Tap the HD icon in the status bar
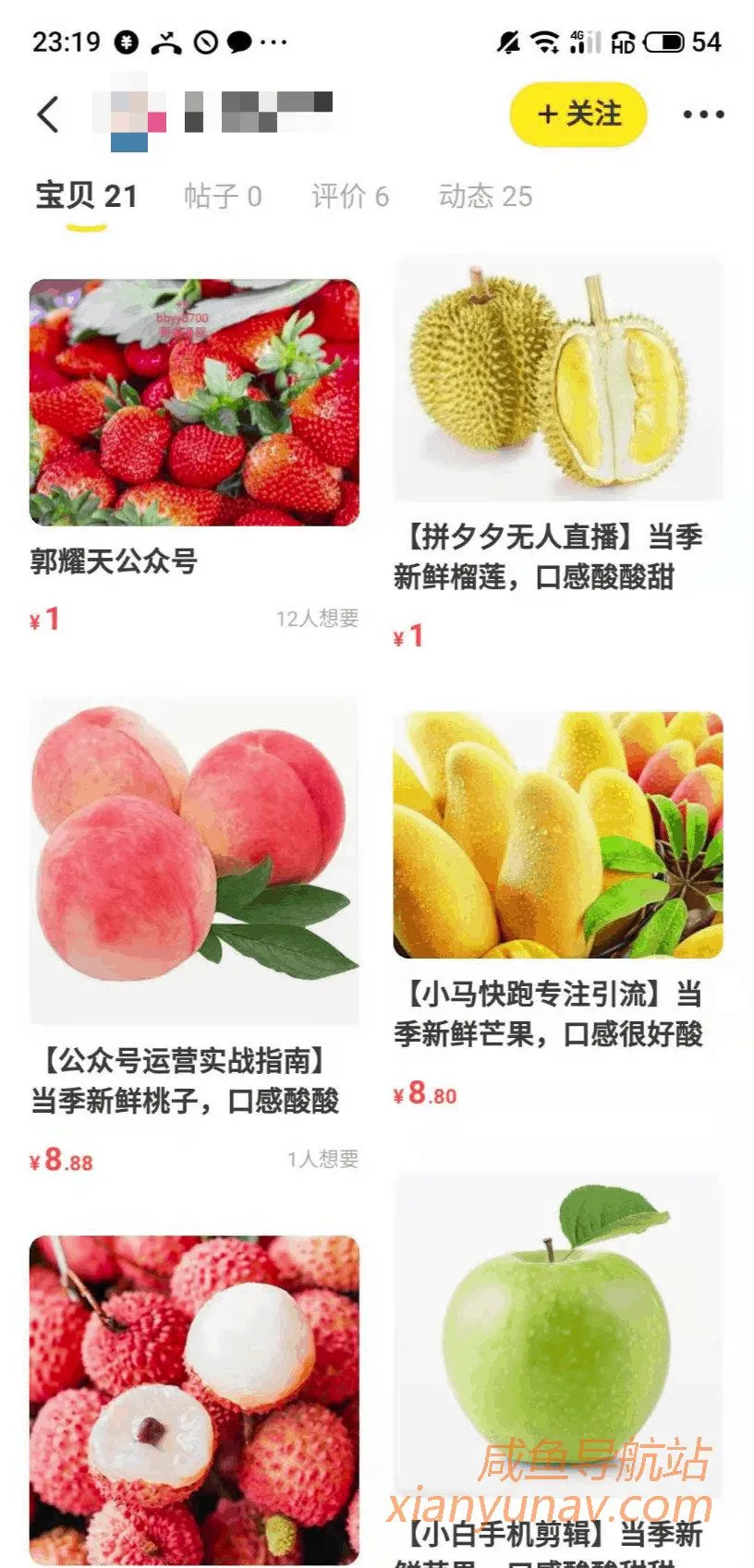Viewport: 754px width, 1568px height. click(x=623, y=42)
